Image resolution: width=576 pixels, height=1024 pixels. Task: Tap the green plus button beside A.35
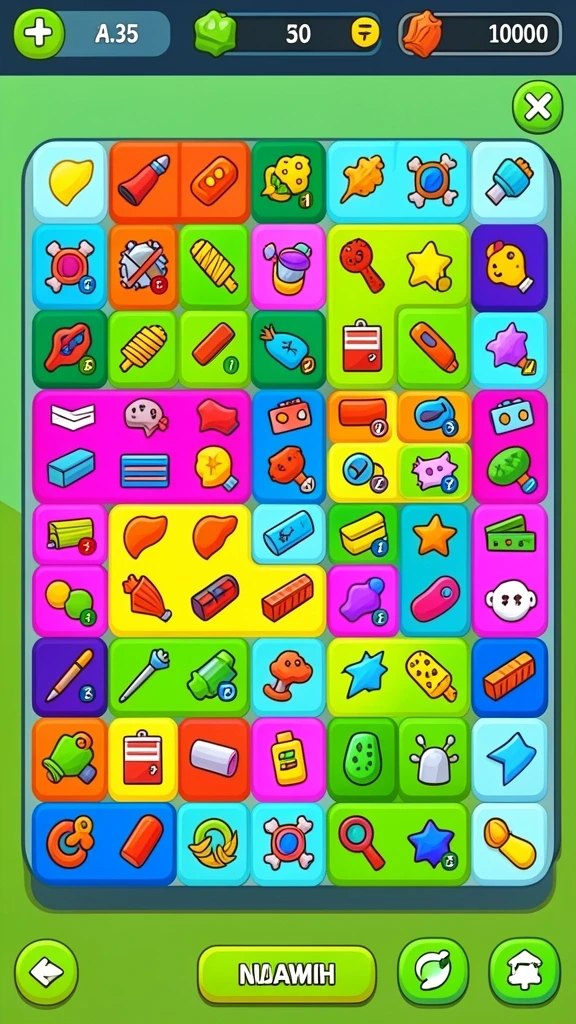[x=39, y=32]
